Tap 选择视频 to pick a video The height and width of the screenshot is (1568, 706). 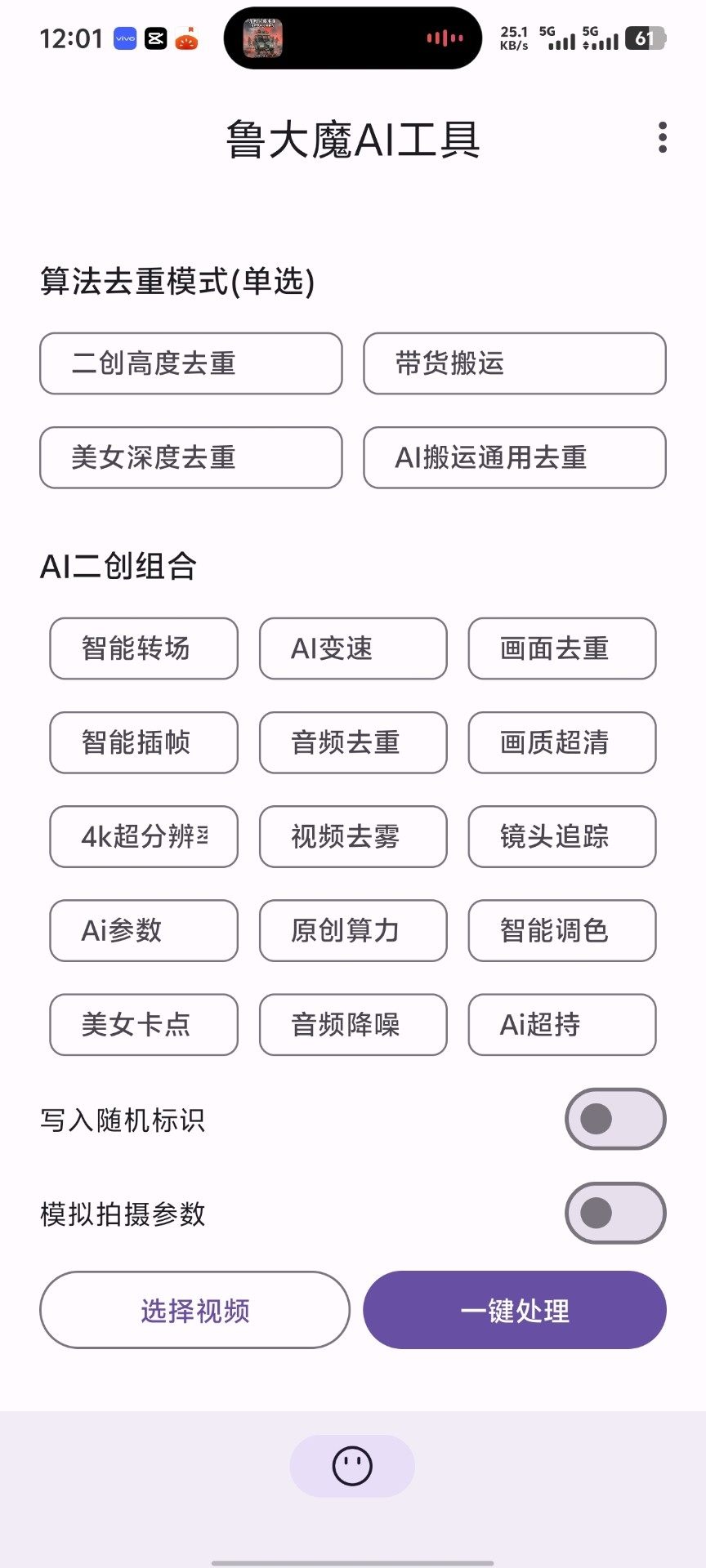(194, 1310)
